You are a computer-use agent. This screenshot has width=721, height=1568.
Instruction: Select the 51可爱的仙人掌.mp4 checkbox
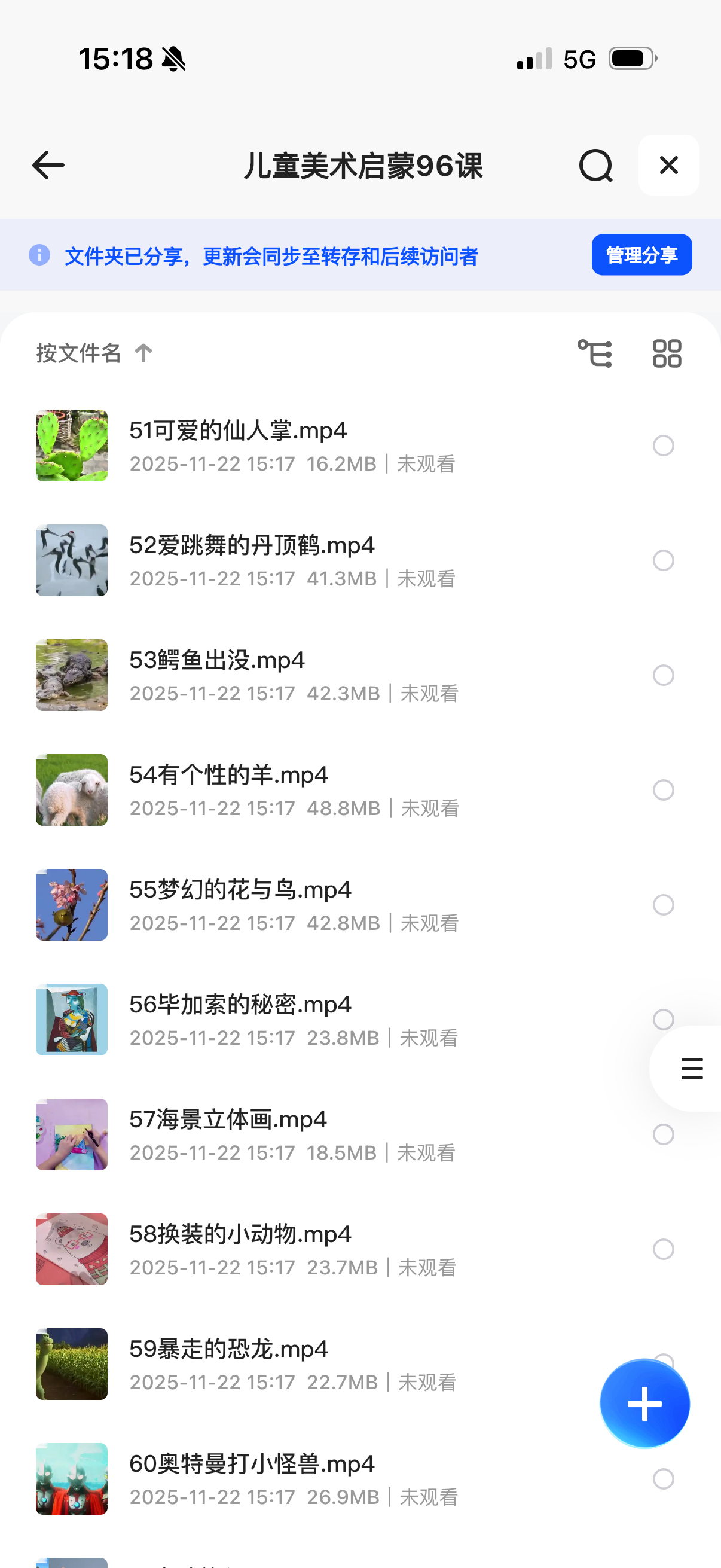point(663,446)
